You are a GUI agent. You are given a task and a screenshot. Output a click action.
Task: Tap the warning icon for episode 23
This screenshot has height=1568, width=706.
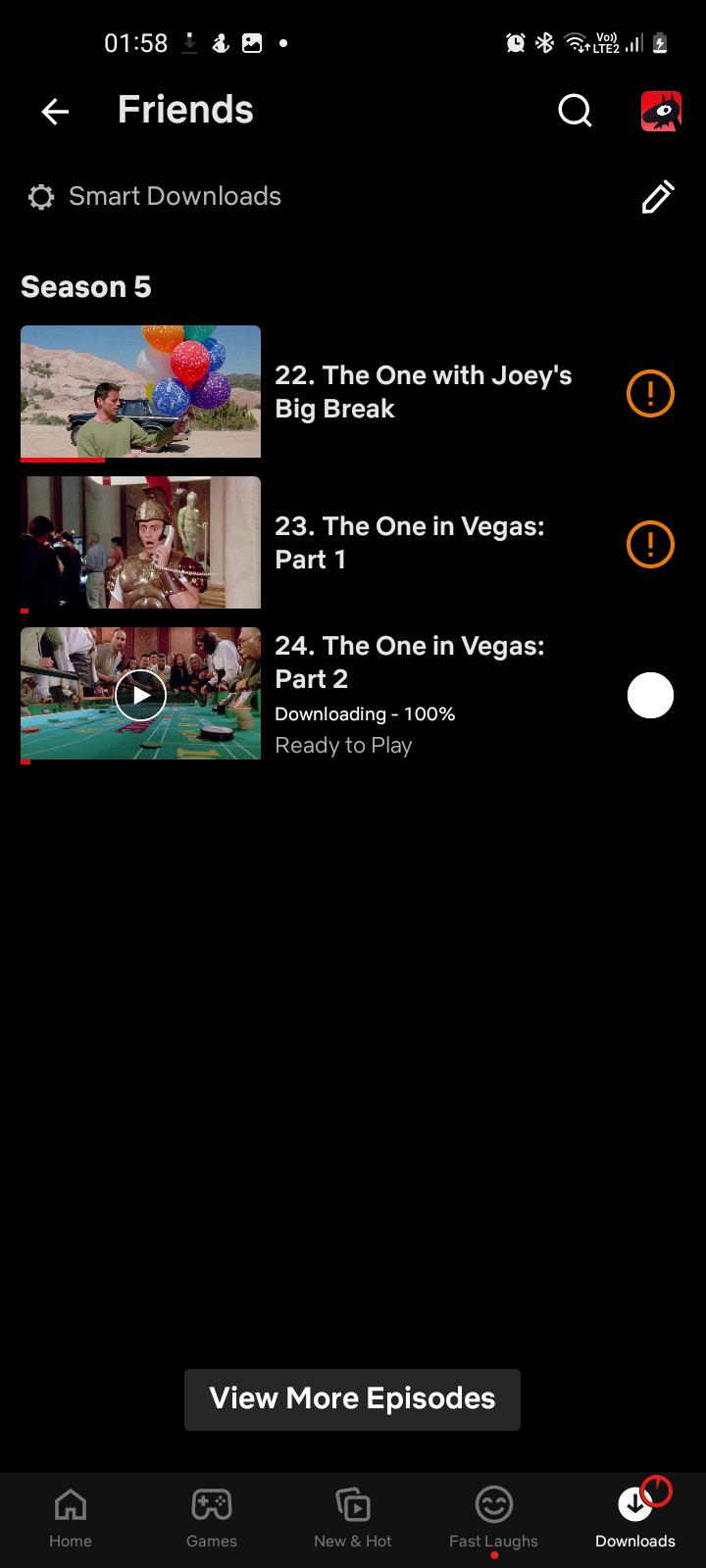click(650, 544)
